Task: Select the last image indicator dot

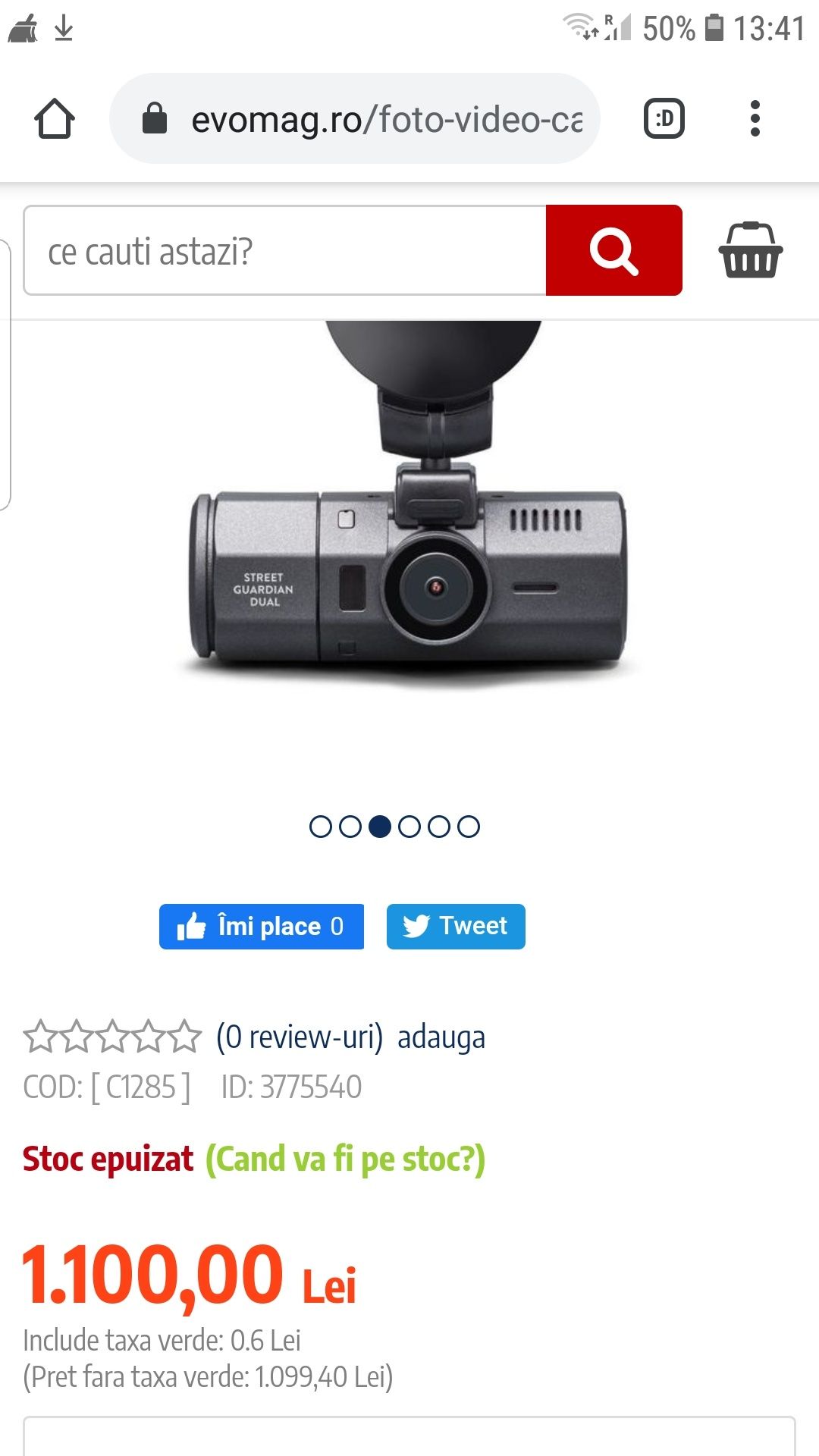Action: tap(469, 827)
